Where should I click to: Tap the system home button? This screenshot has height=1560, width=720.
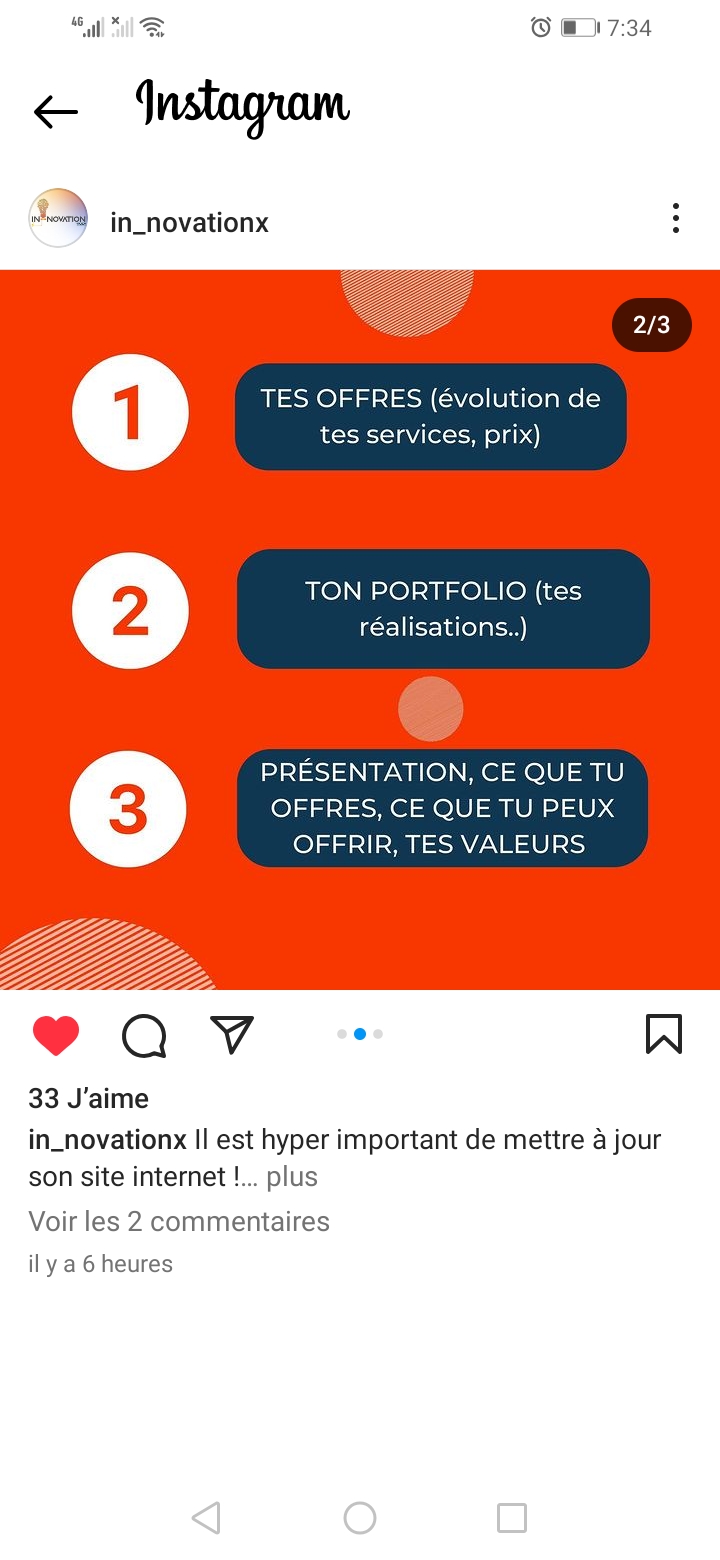point(360,1518)
